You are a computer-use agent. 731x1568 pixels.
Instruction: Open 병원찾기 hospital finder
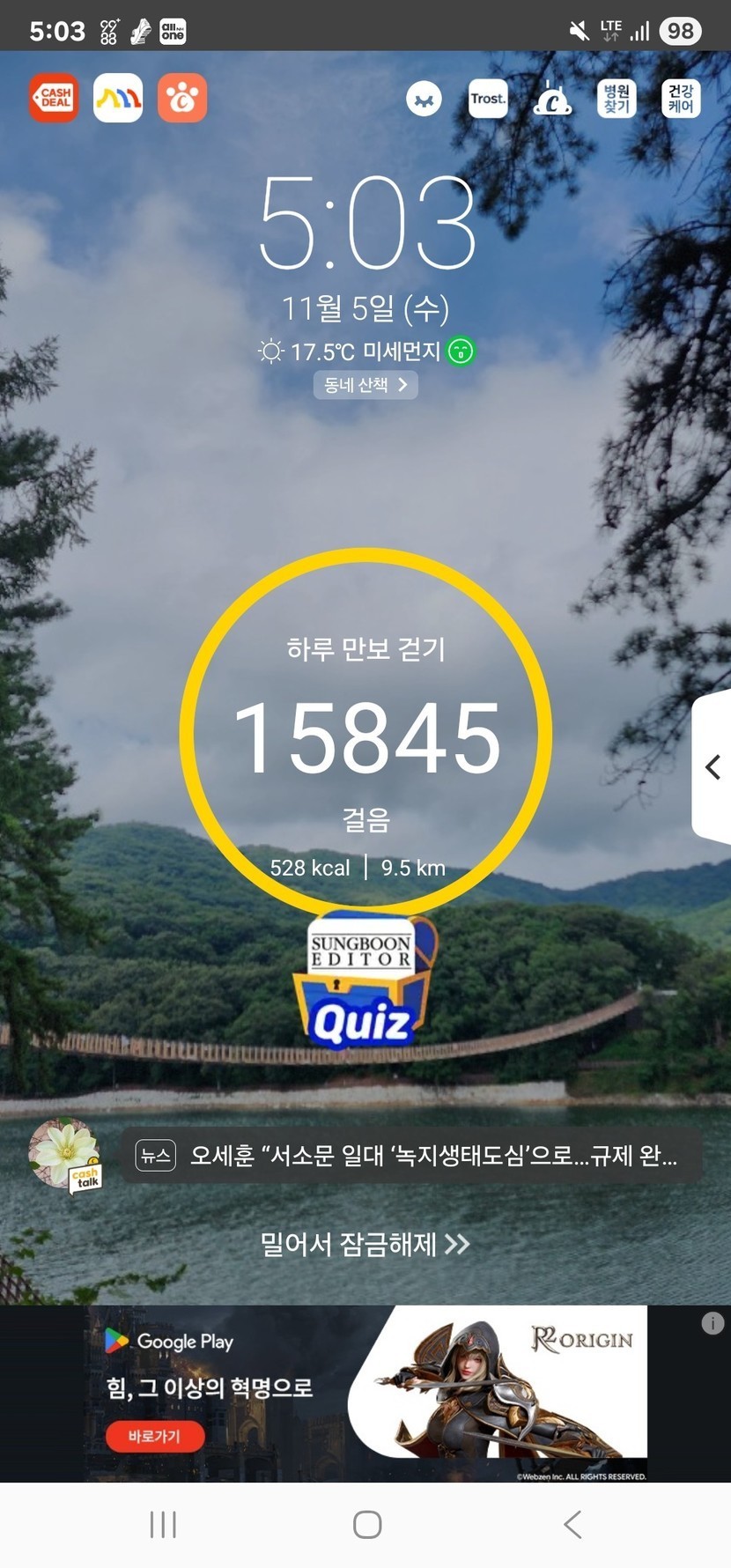(x=617, y=99)
